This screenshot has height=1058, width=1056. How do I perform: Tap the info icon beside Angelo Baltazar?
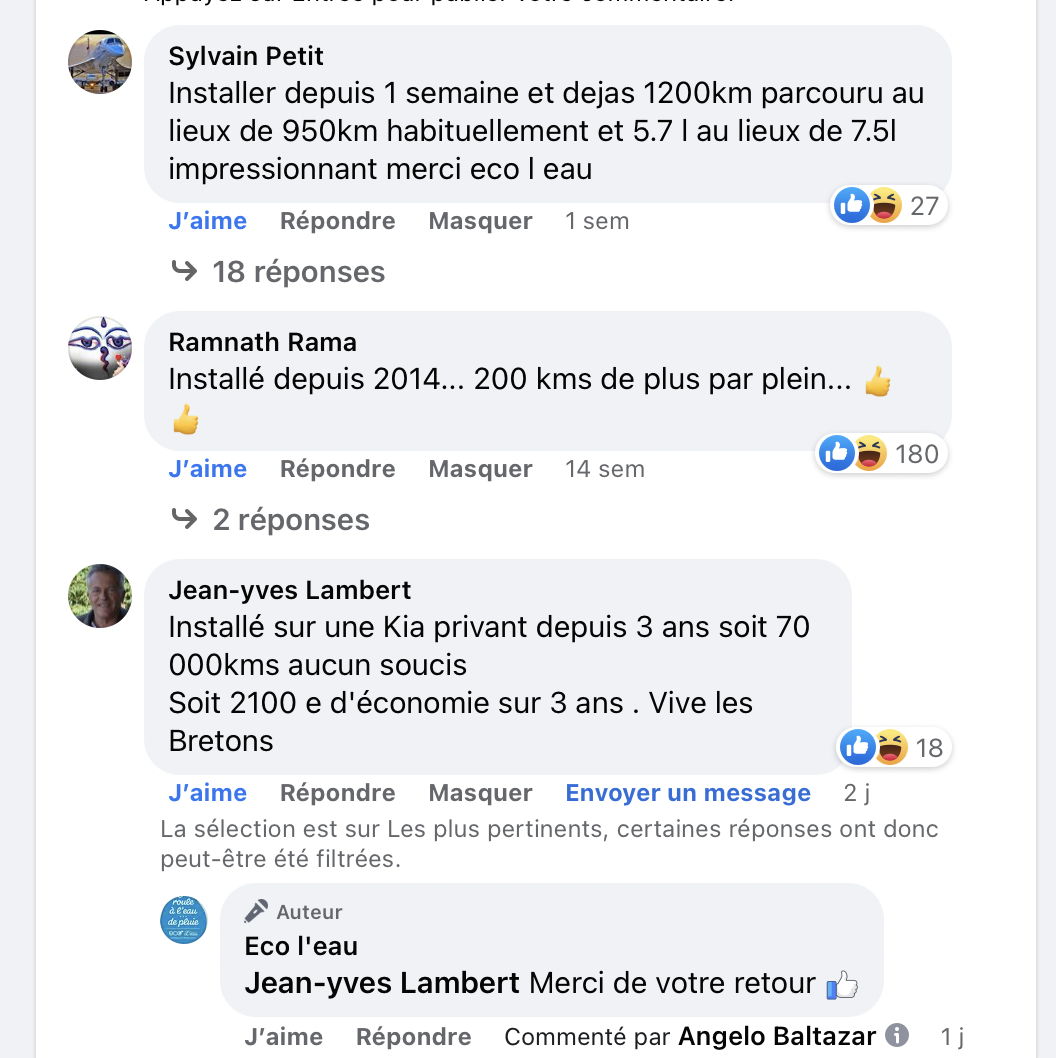[897, 1035]
